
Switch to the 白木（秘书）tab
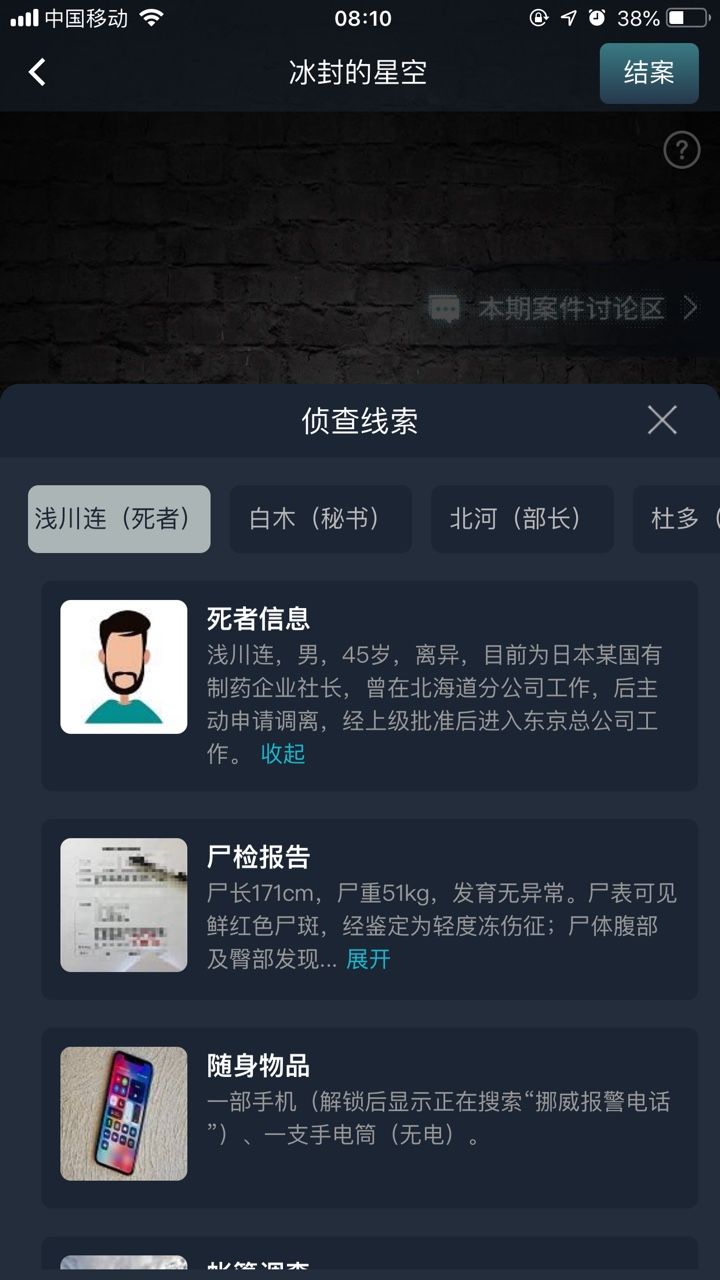320,519
